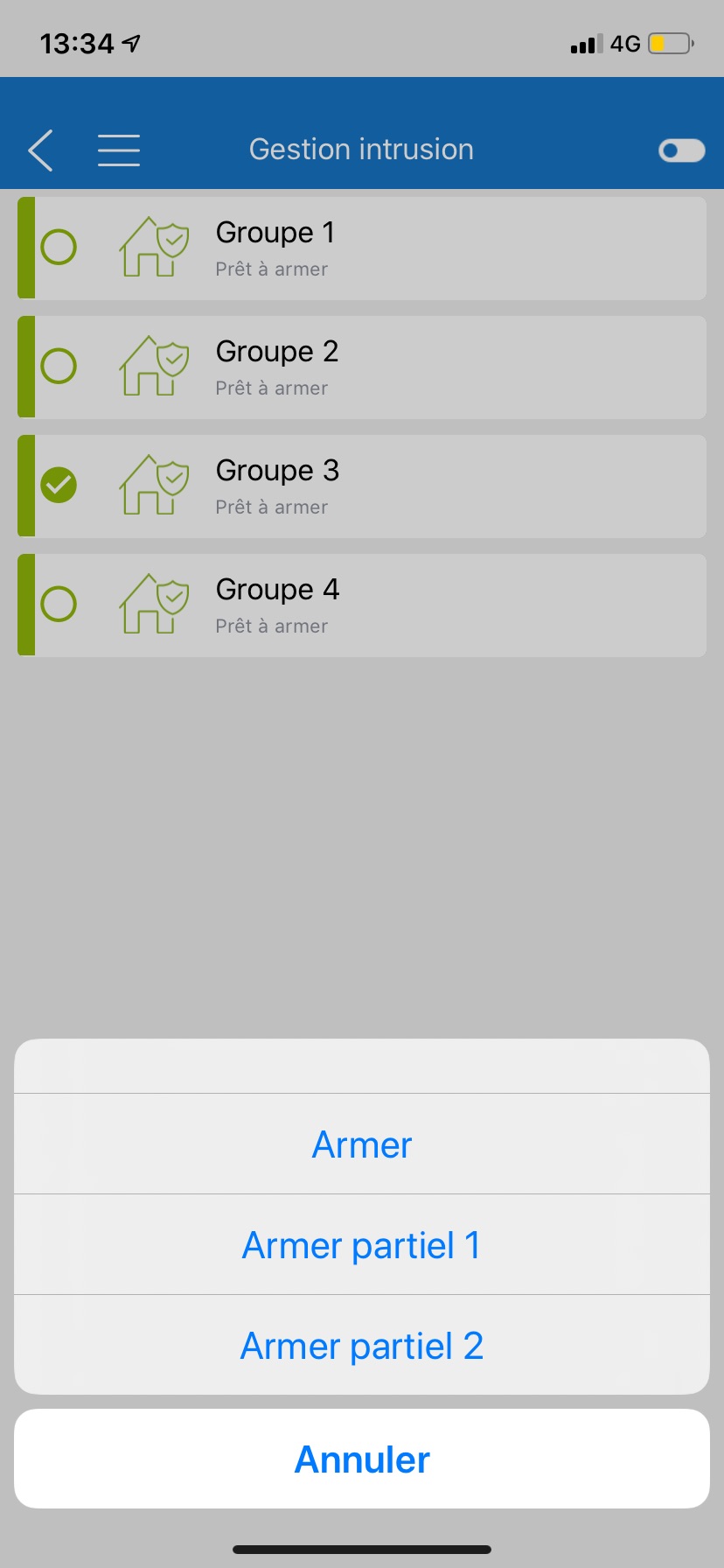Select the Groupe 2 checkbox
This screenshot has height=1568, width=724.
coord(59,366)
